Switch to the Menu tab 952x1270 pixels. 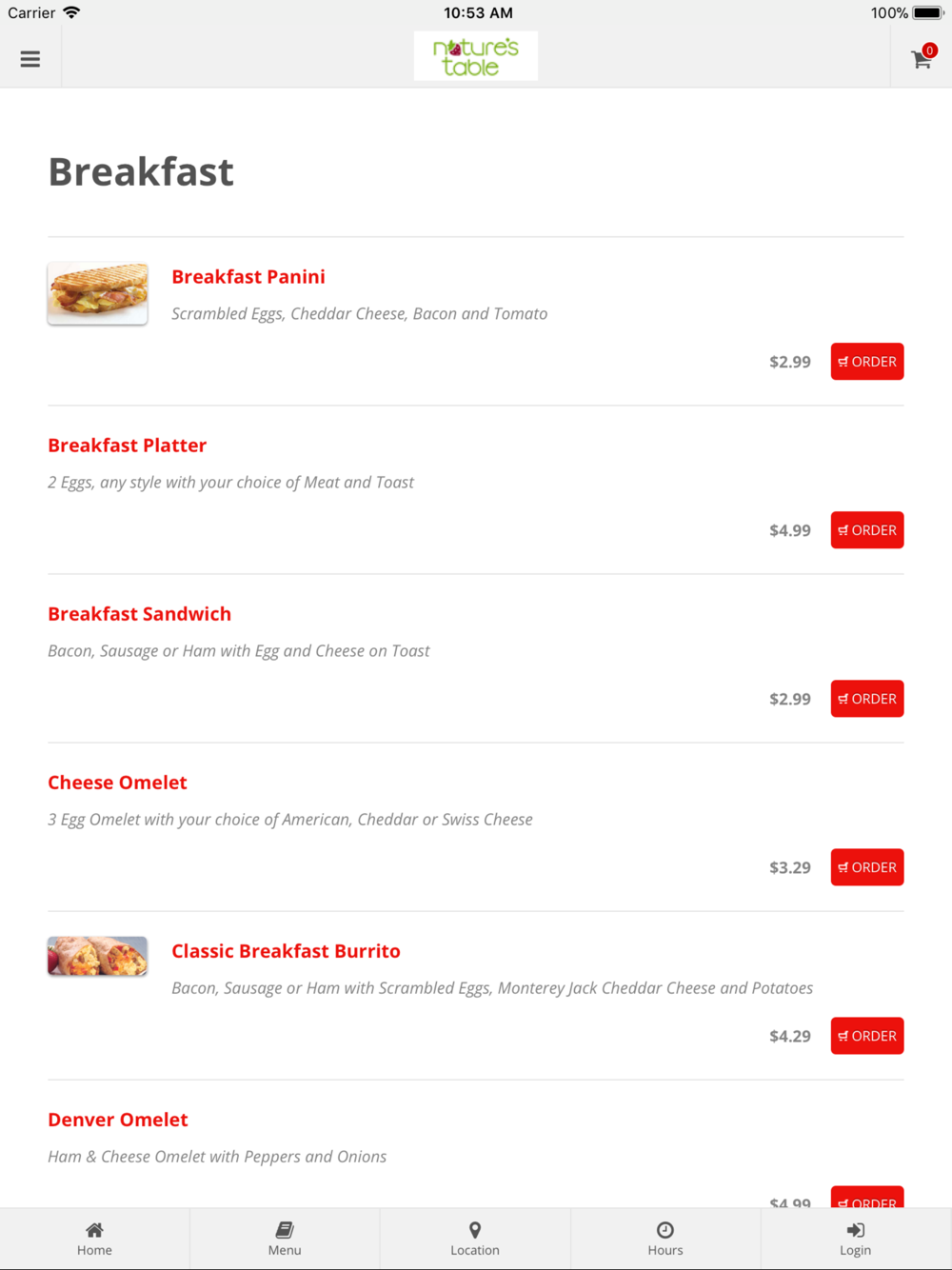pos(285,1239)
